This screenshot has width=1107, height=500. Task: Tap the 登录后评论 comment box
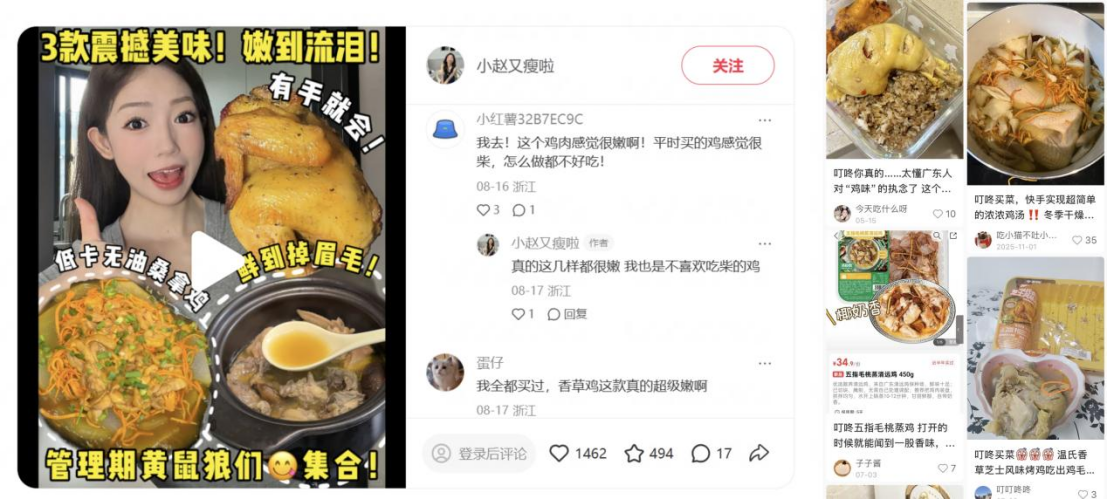tap(479, 453)
